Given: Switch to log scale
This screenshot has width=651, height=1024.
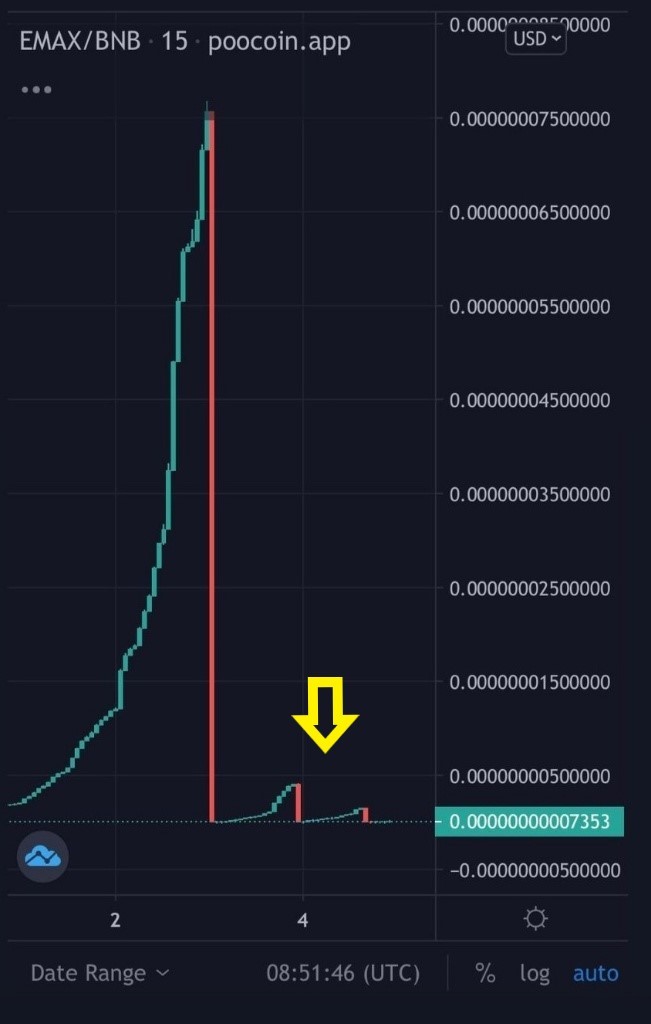Looking at the screenshot, I should pyautogui.click(x=534, y=973).
